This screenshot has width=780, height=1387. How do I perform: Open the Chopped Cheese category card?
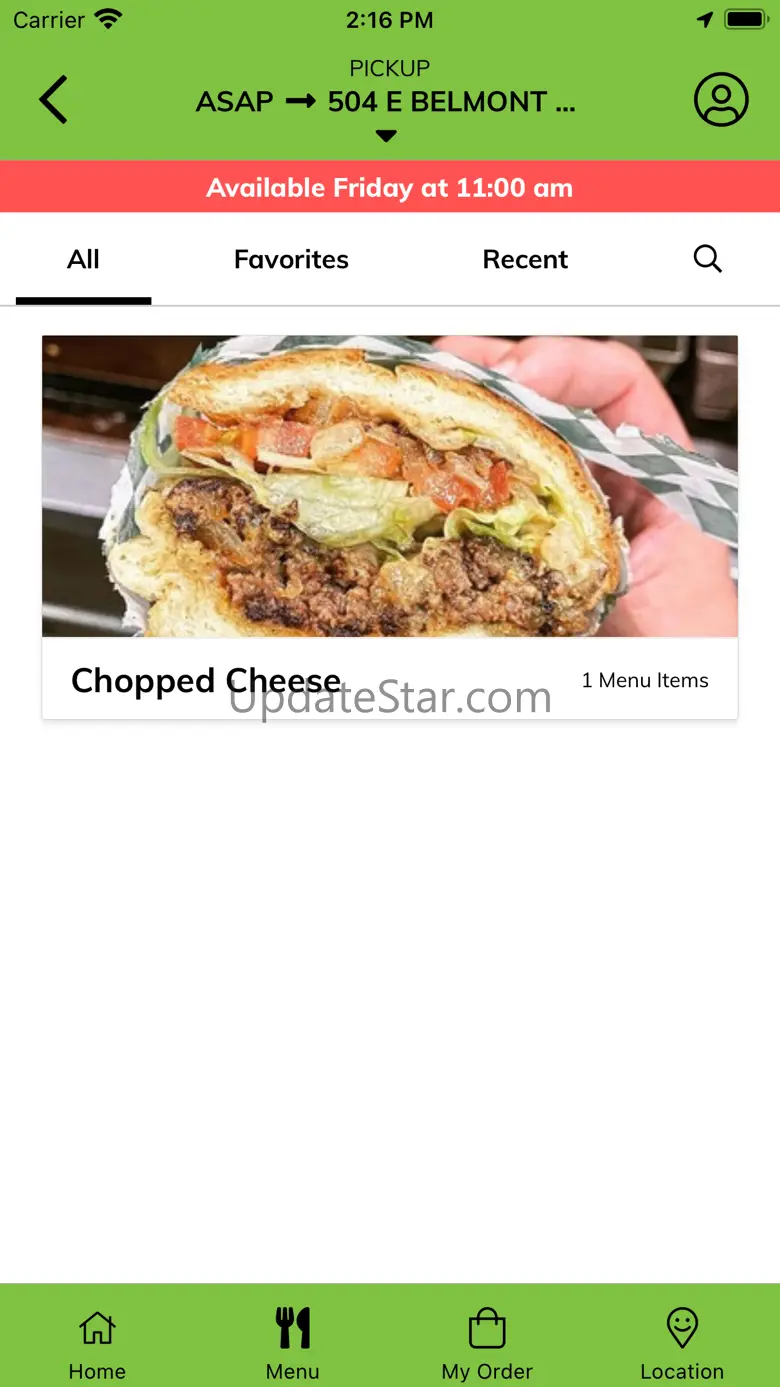click(x=390, y=527)
